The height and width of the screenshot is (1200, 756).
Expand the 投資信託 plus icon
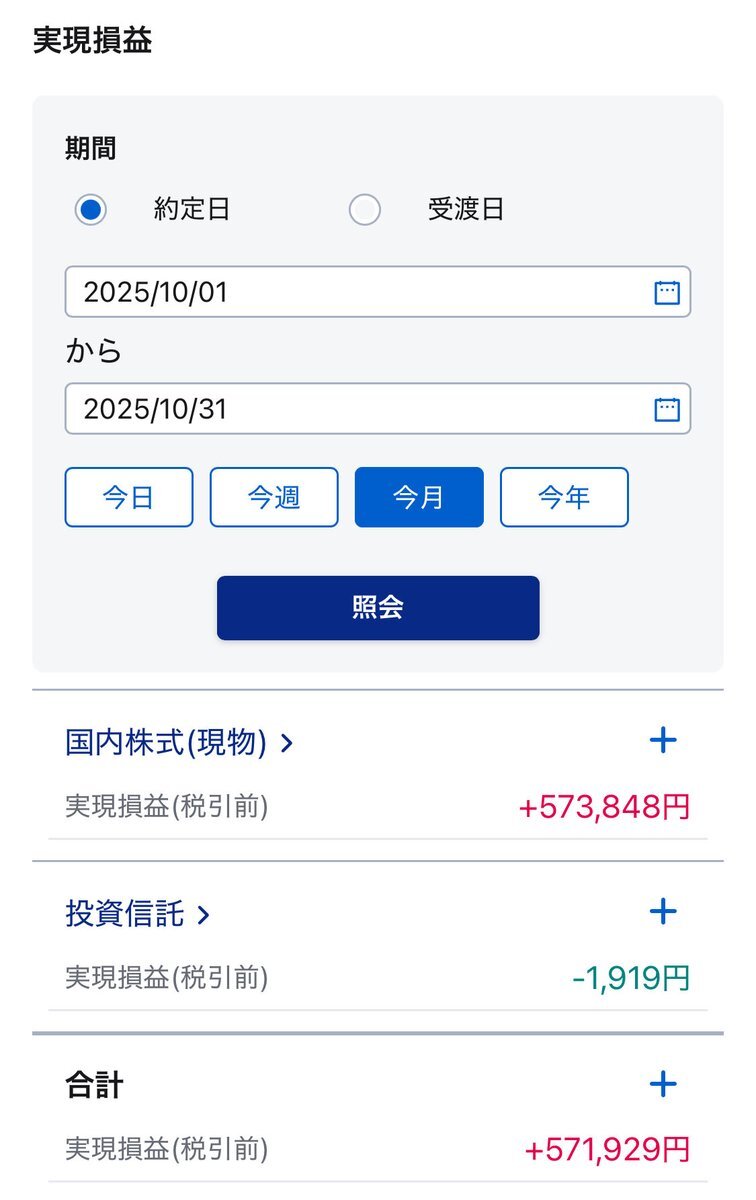pos(663,912)
